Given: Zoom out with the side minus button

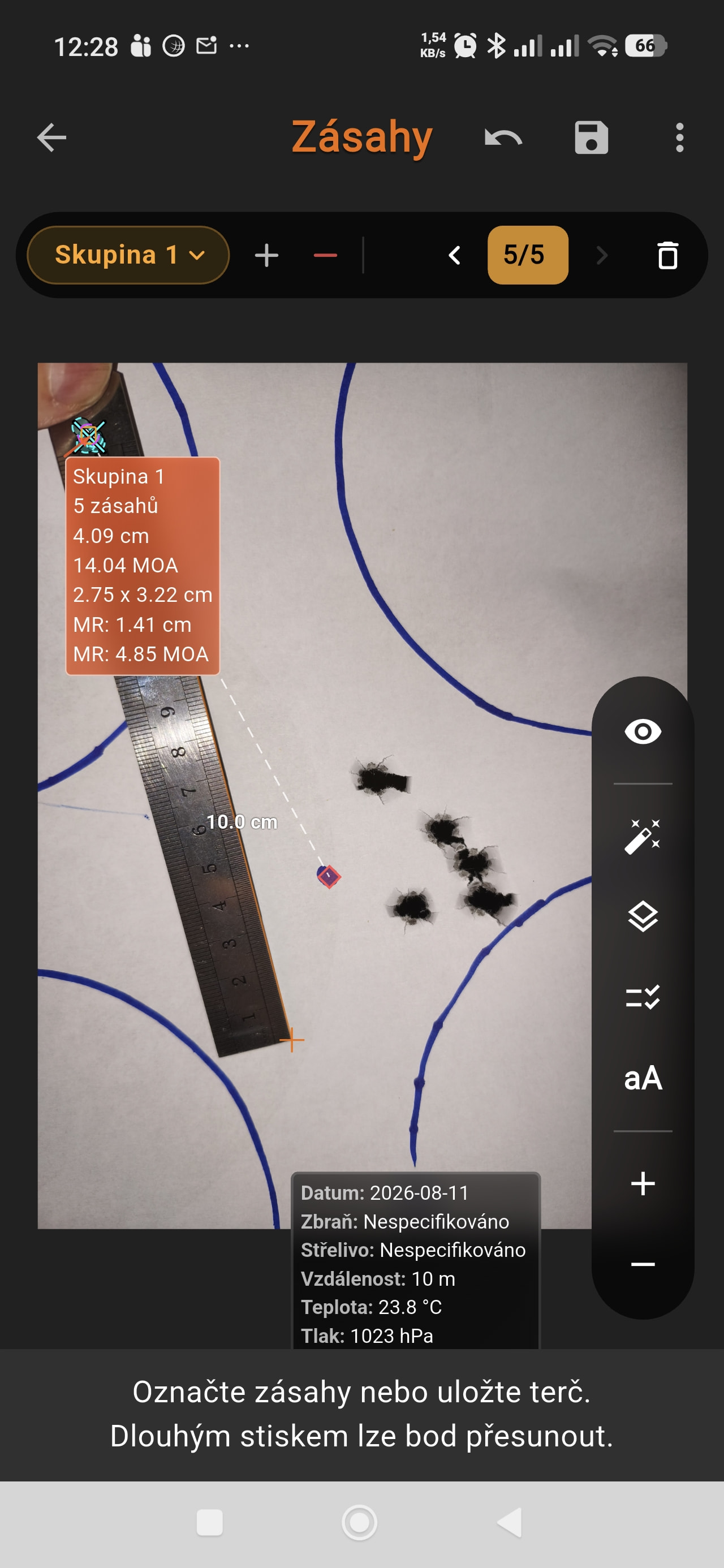Looking at the screenshot, I should click(643, 1264).
